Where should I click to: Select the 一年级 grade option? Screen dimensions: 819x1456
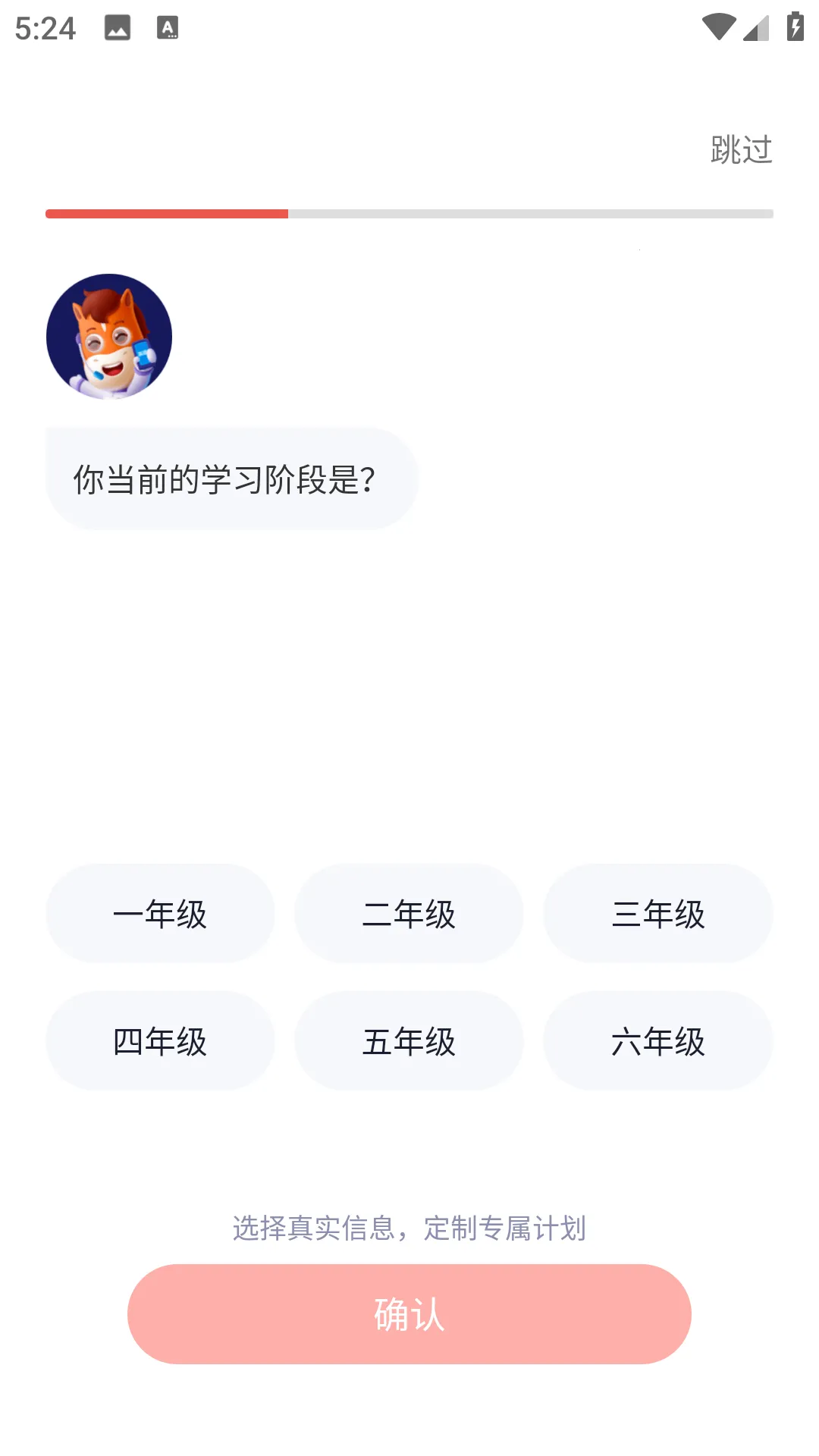pos(161,913)
